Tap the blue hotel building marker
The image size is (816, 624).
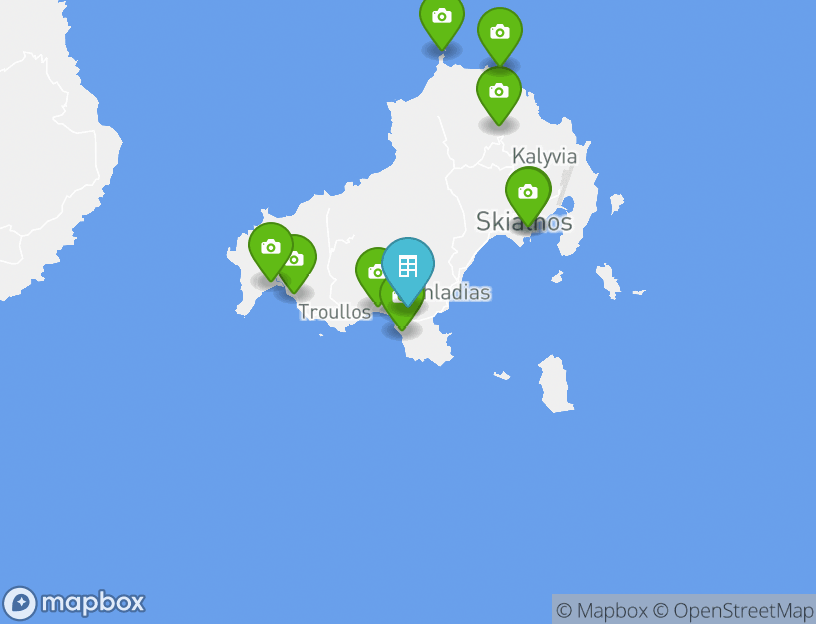(408, 266)
